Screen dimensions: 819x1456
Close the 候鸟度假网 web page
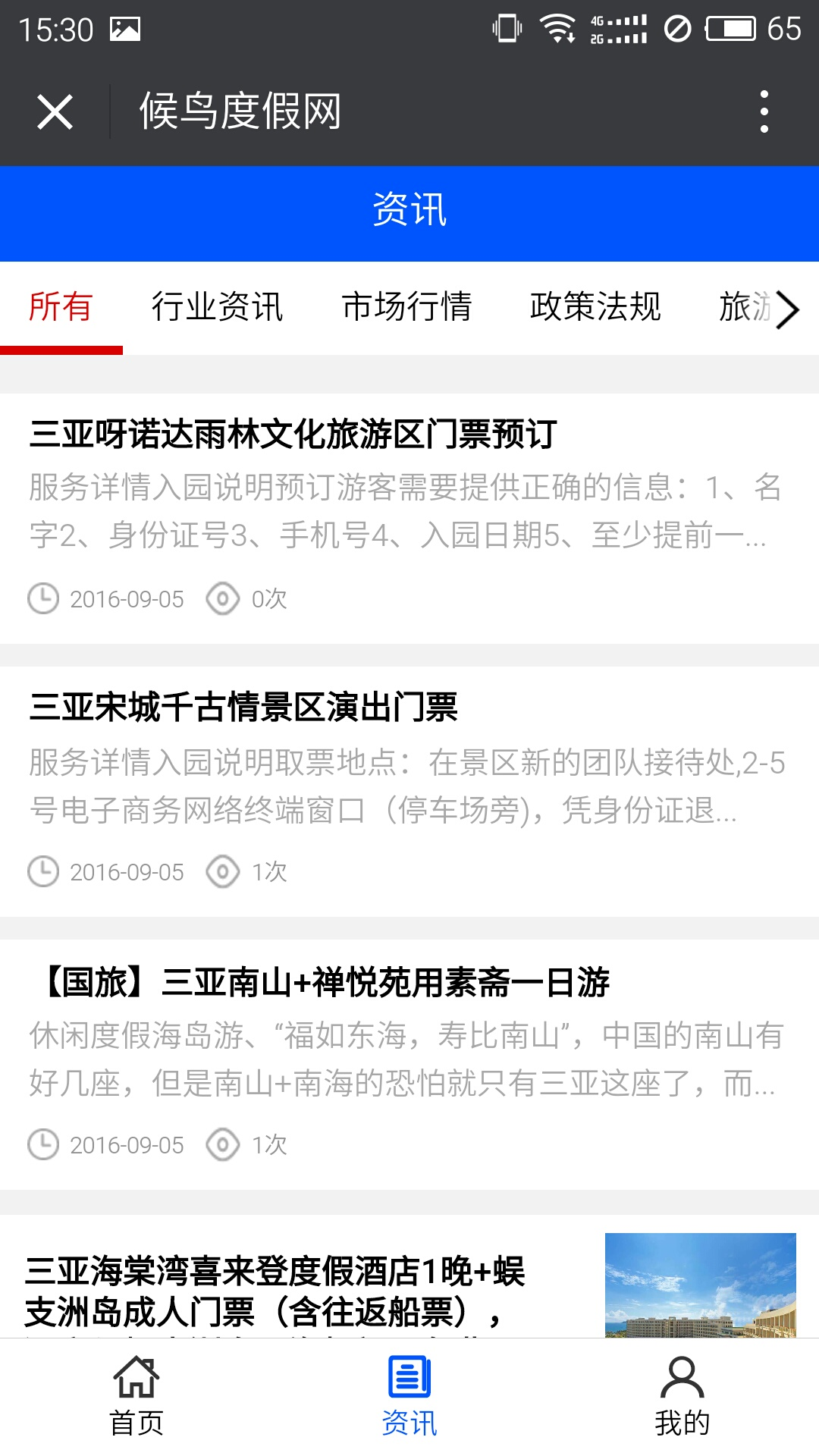[x=55, y=112]
